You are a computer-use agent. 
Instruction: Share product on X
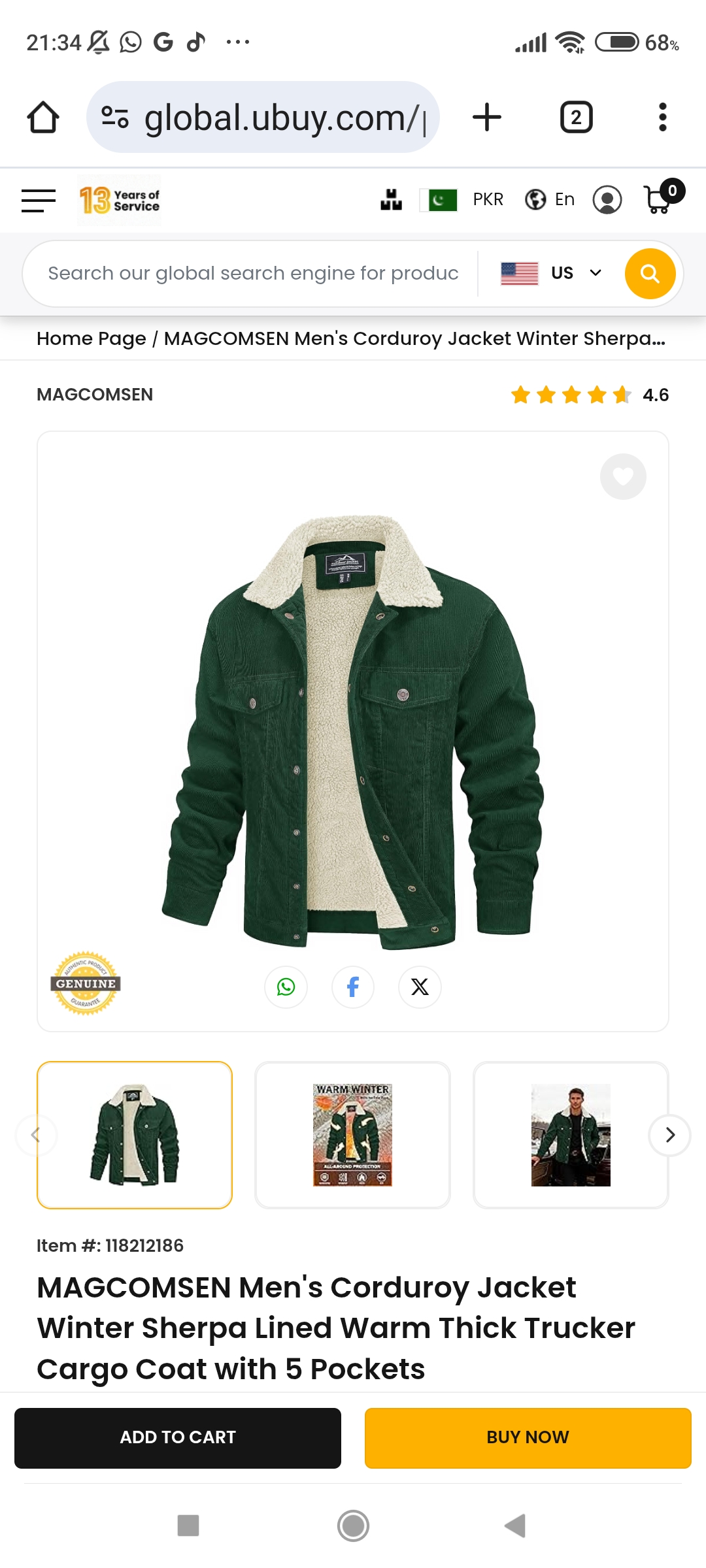click(x=420, y=987)
